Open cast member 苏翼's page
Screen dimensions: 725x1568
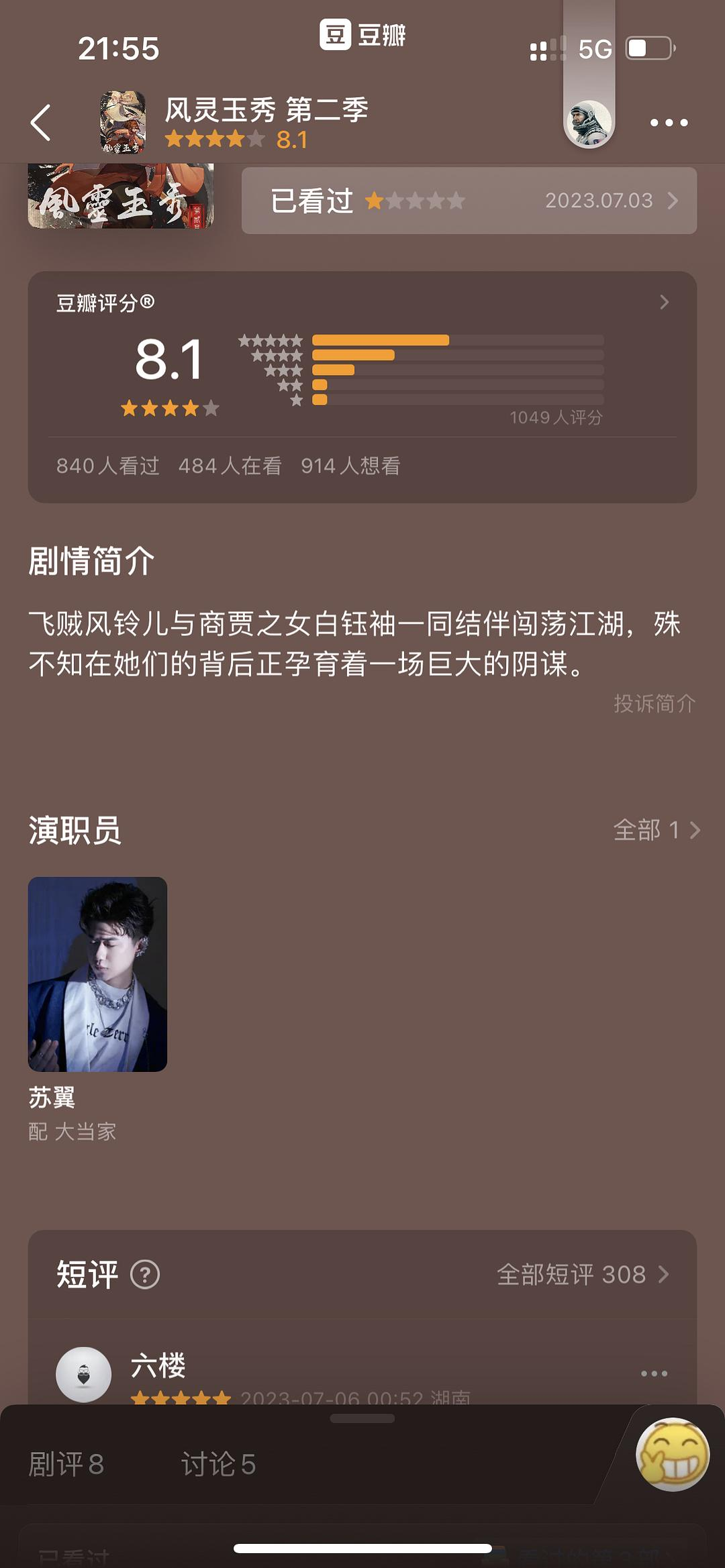tap(97, 974)
